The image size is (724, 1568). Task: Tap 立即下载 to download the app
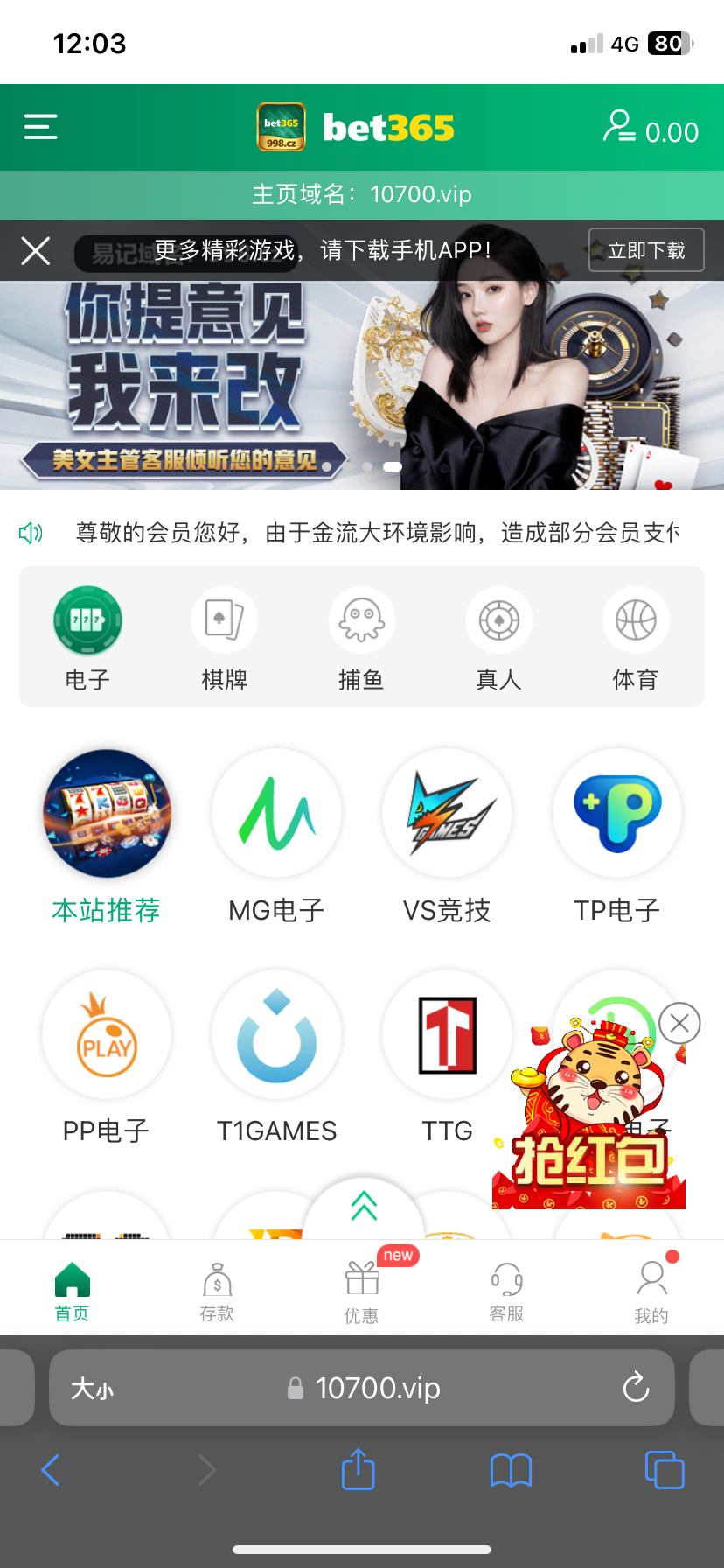[x=646, y=251]
